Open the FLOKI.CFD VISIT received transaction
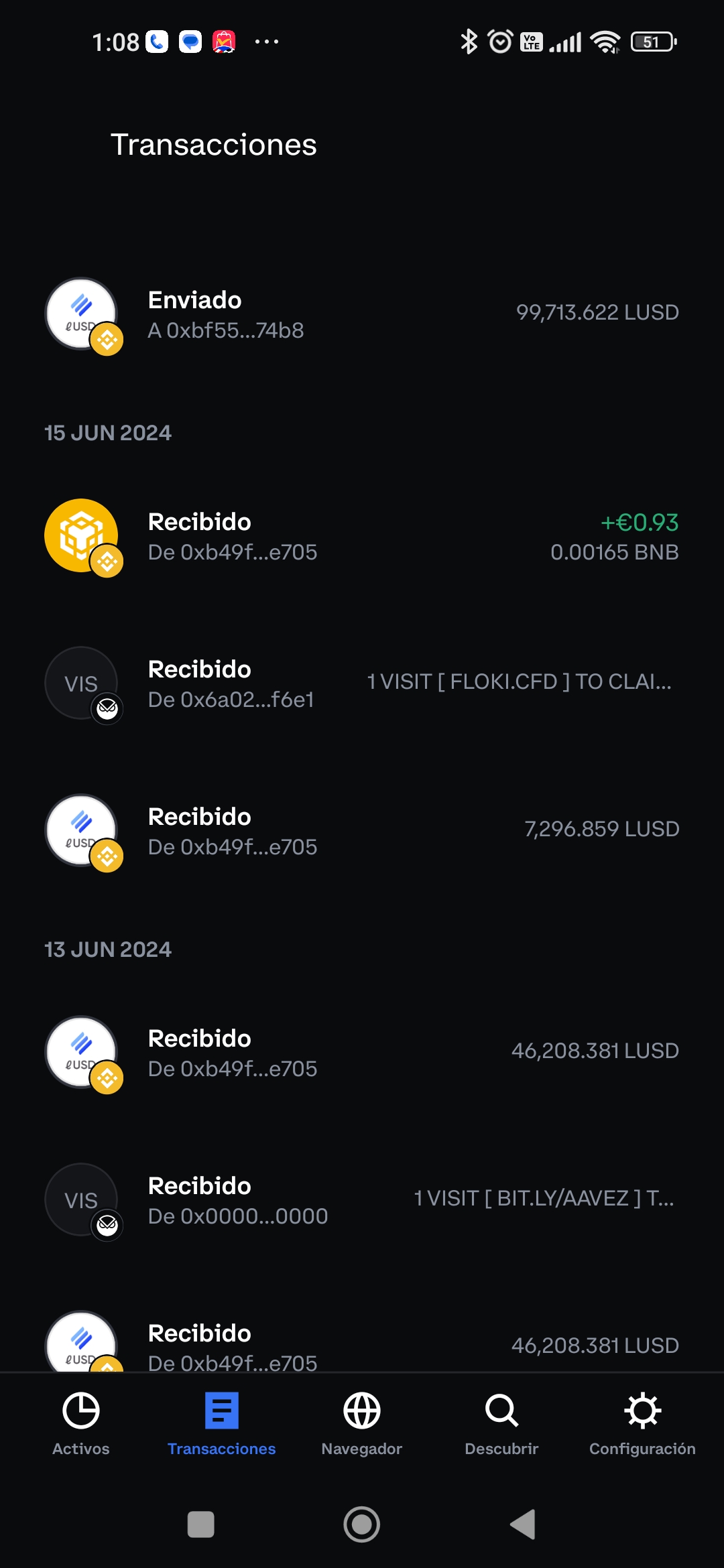The image size is (724, 1568). tap(362, 683)
